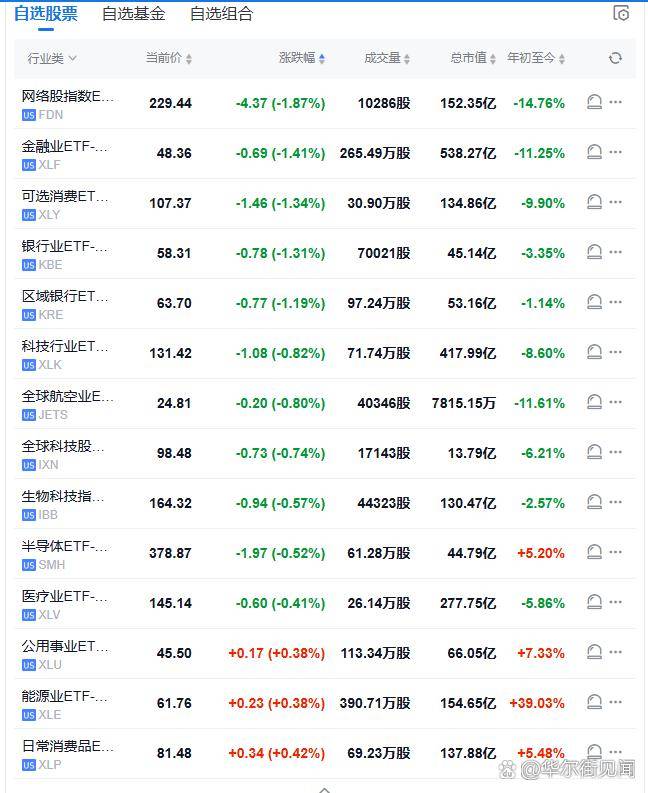The width and height of the screenshot is (648, 793).
Task: Sort the list by 总市值
Action: click(472, 58)
